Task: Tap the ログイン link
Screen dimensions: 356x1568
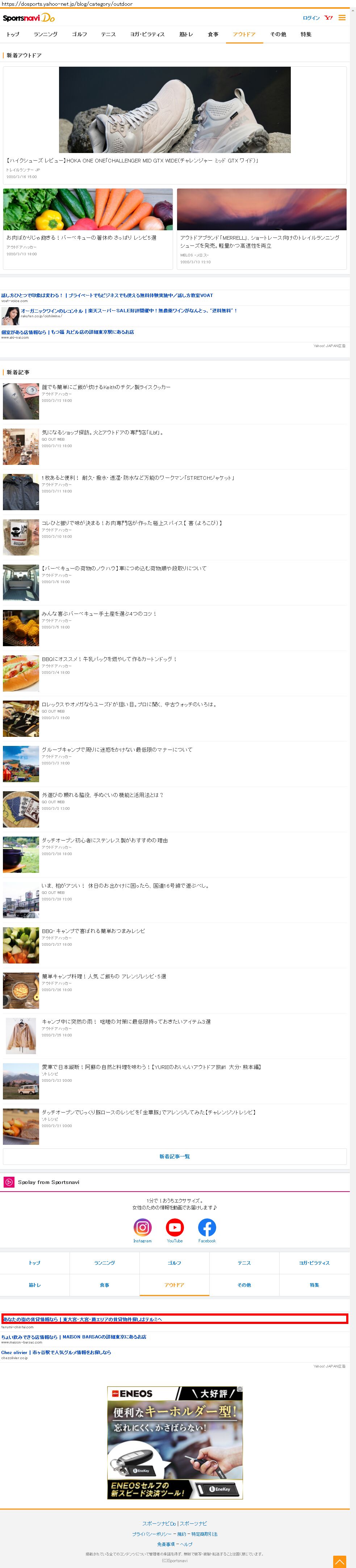Action: pos(311,18)
